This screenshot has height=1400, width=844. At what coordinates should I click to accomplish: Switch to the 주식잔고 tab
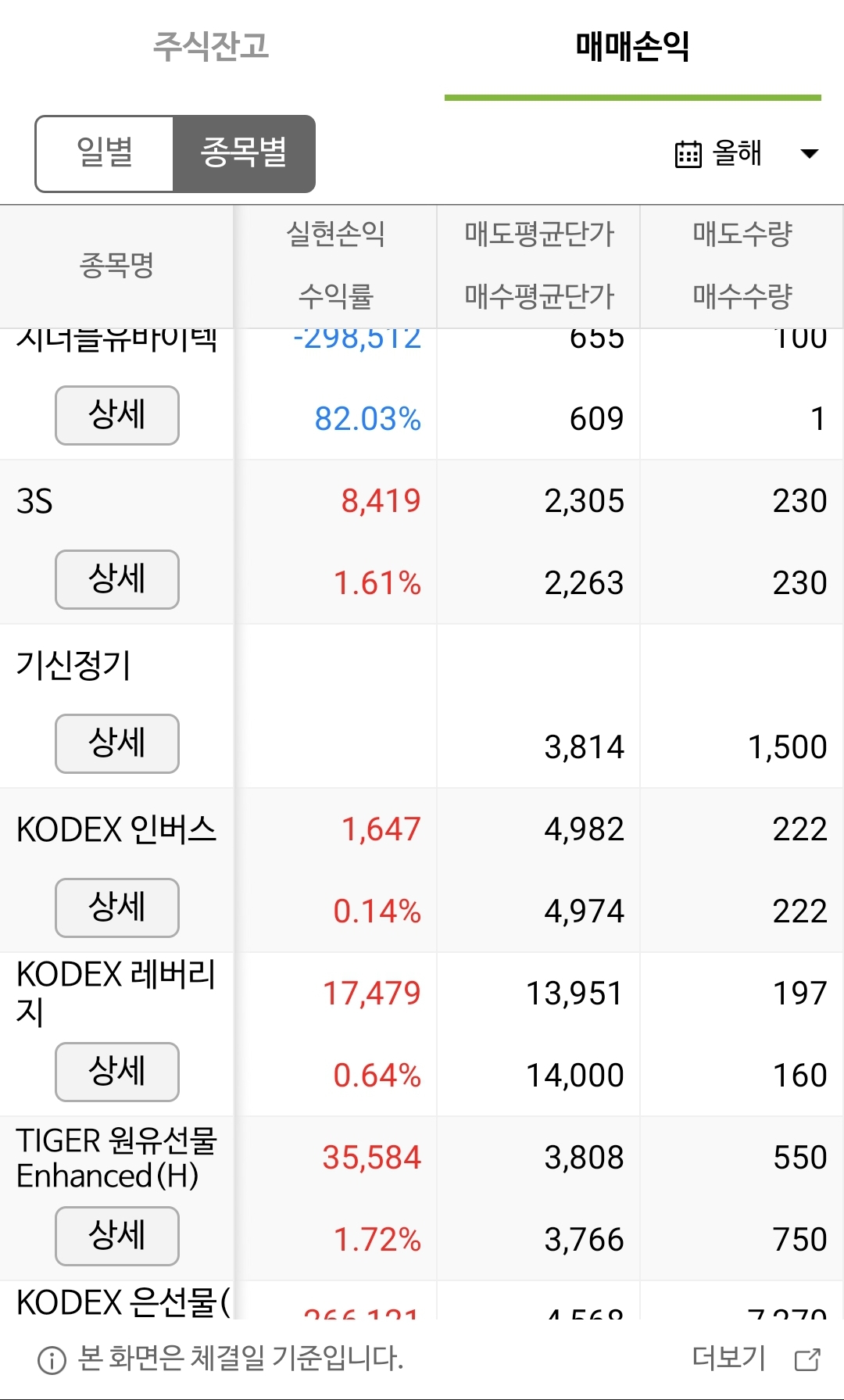pos(211,47)
